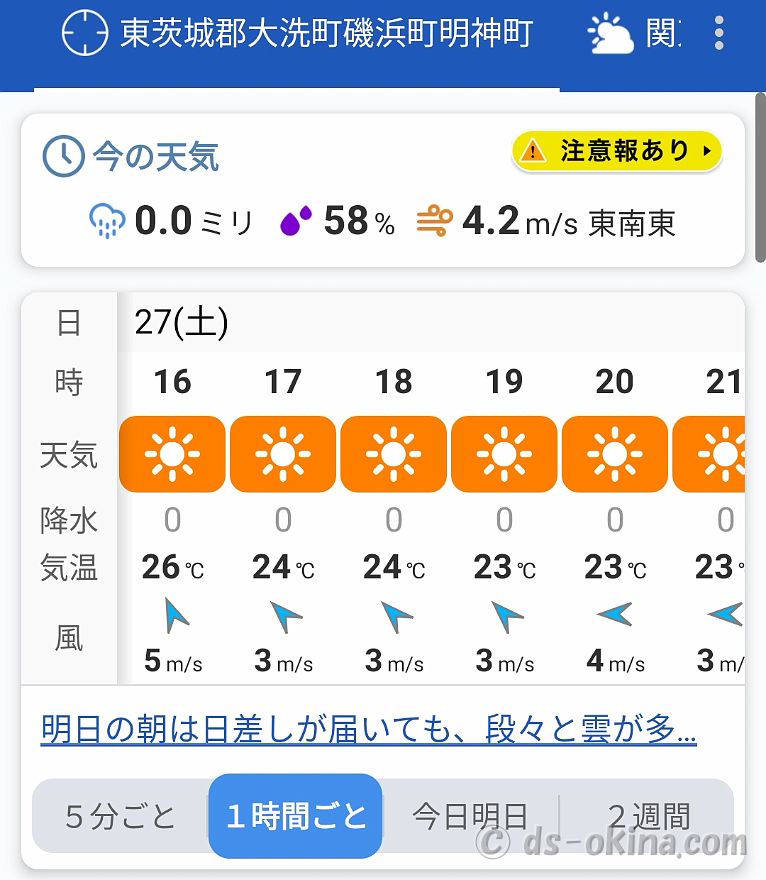Open the 注意報あり warning badge
Viewport: 766px width, 880px height.
click(616, 151)
